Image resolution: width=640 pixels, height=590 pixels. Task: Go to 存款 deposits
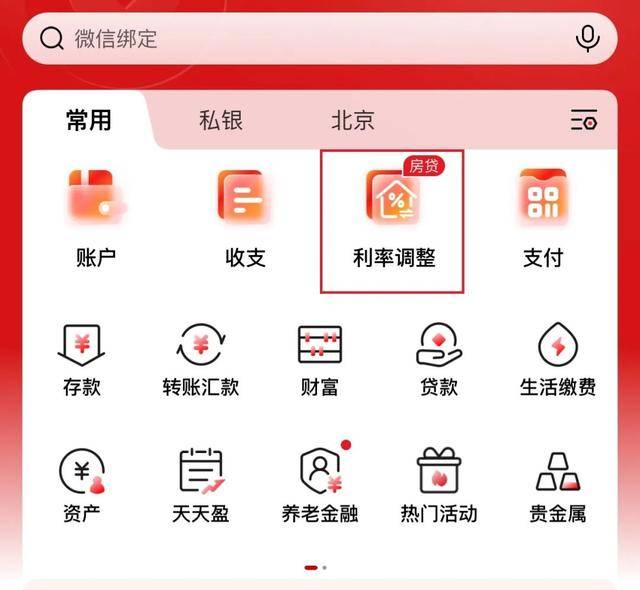(x=82, y=360)
